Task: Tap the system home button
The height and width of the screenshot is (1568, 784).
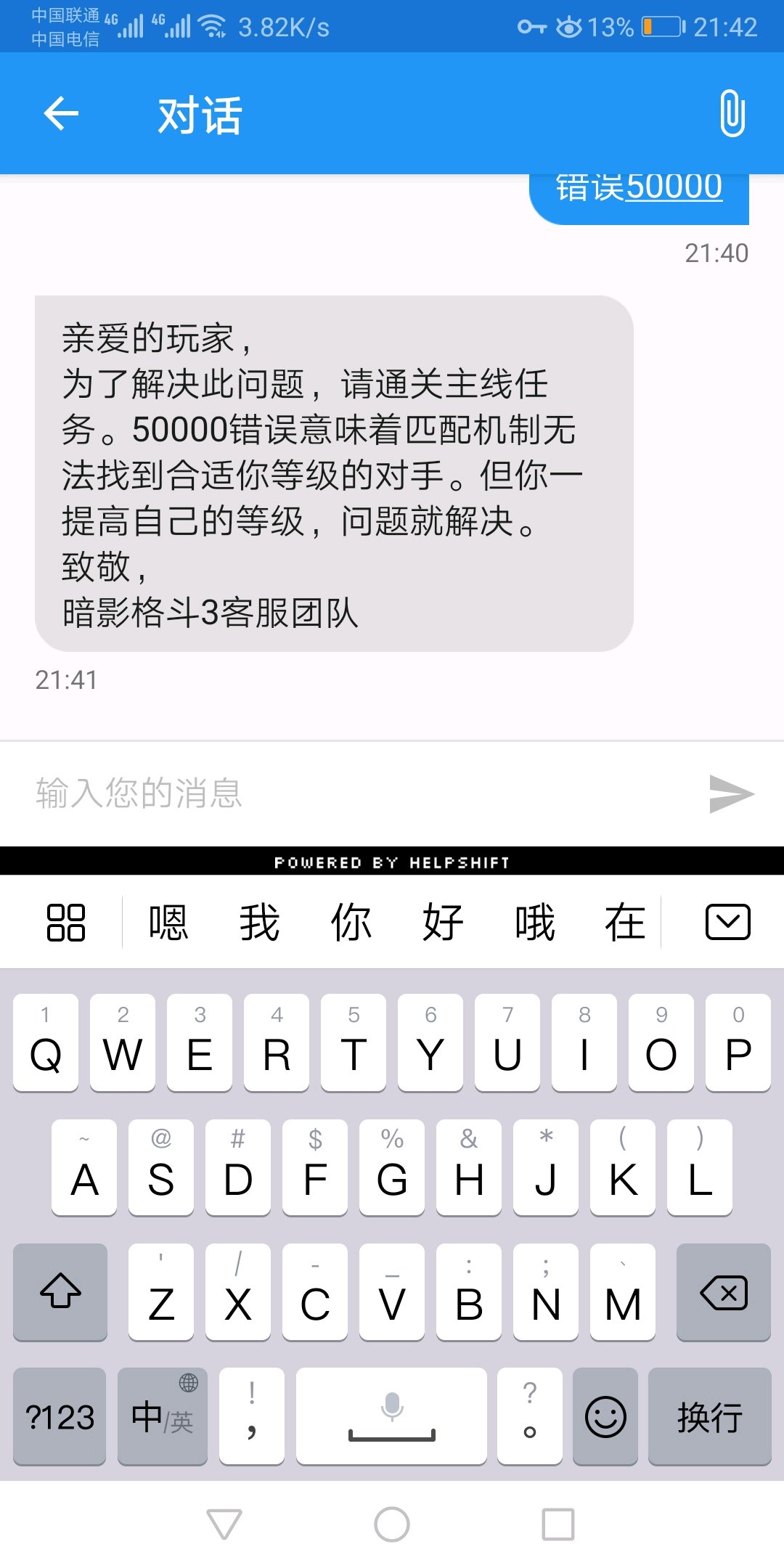Action: coord(392,1524)
